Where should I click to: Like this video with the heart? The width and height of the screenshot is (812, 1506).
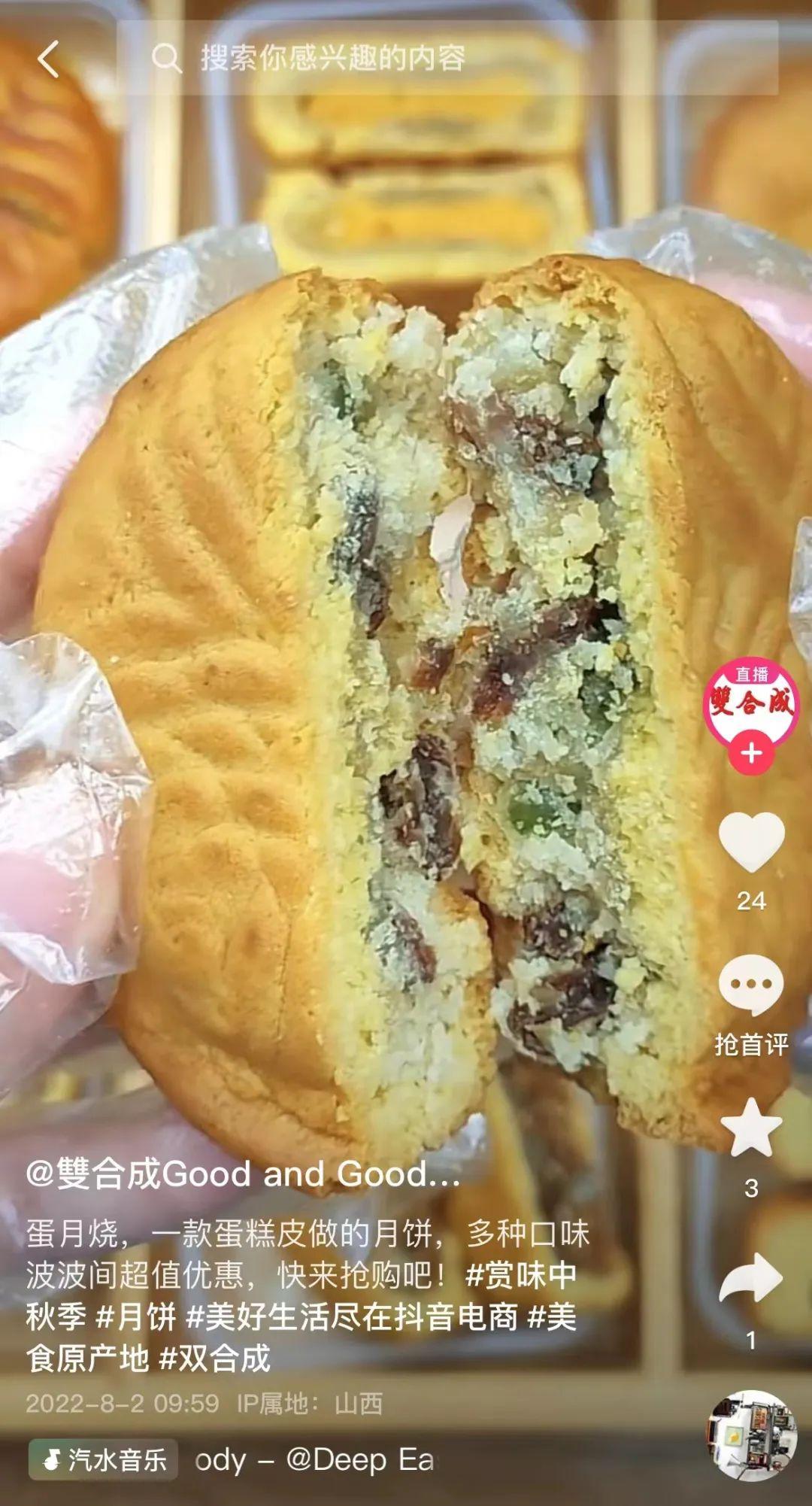(751, 842)
